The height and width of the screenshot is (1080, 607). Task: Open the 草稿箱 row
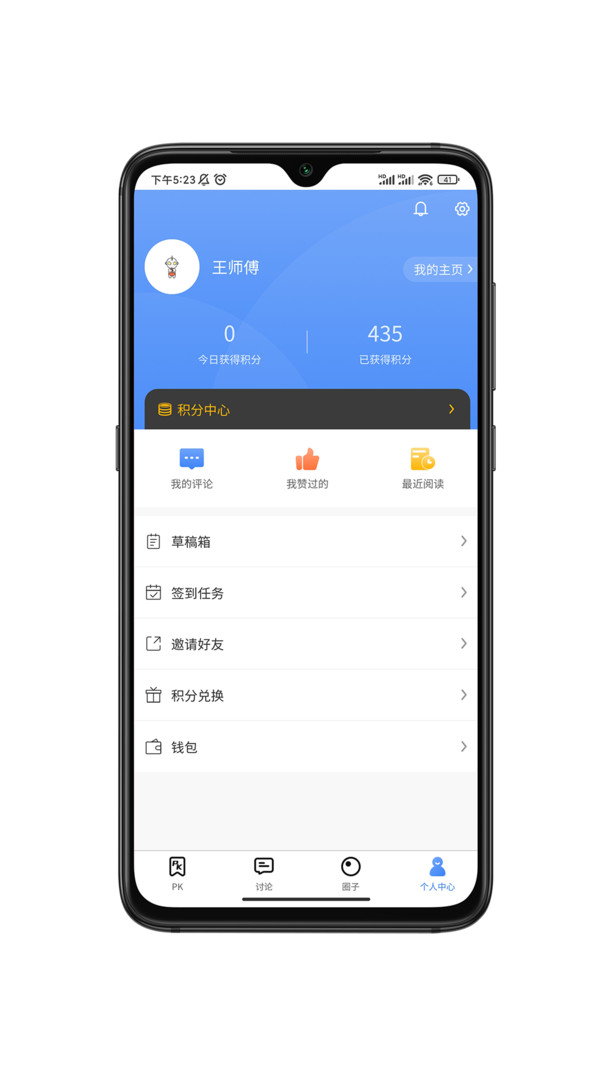(306, 541)
